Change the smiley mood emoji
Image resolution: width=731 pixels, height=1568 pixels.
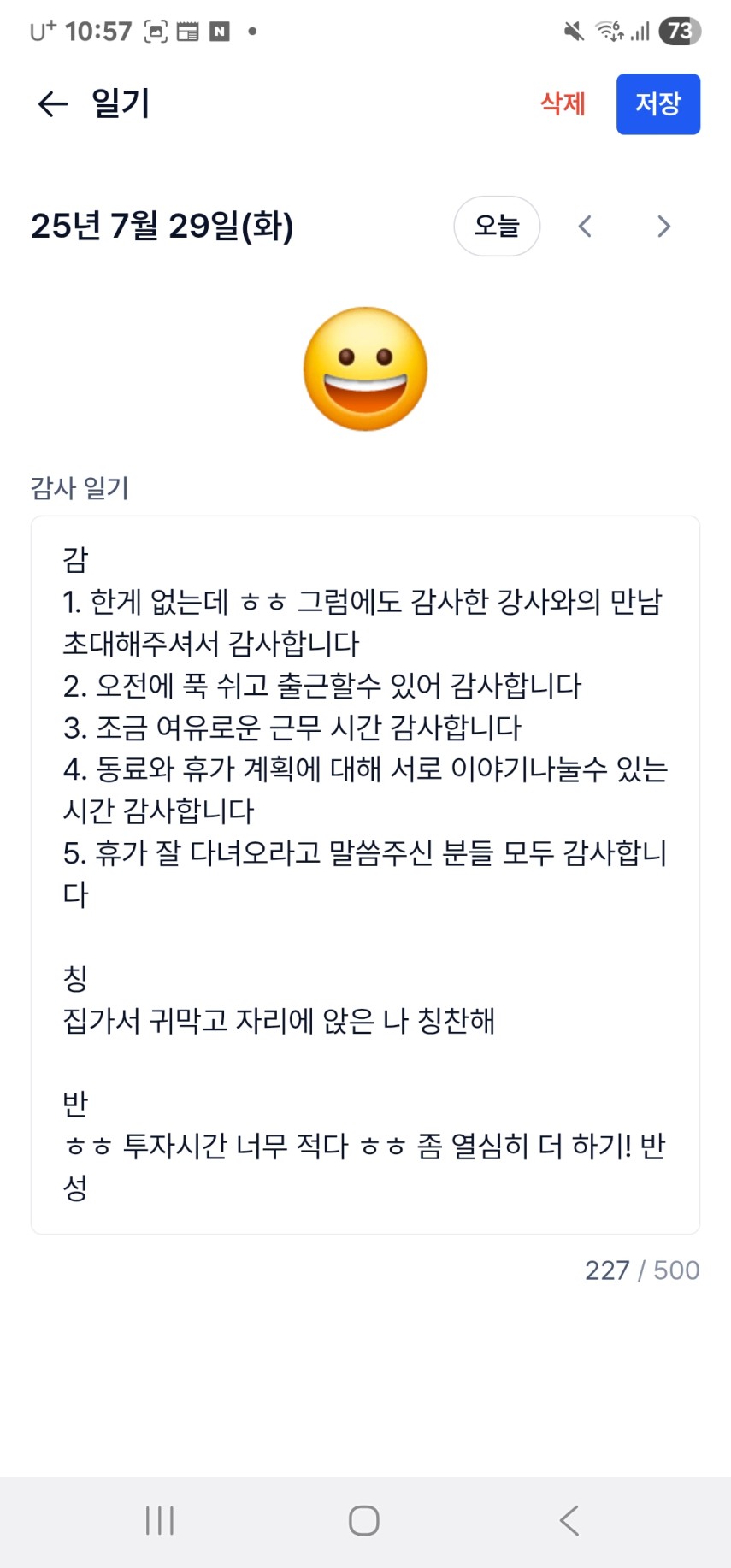point(366,368)
